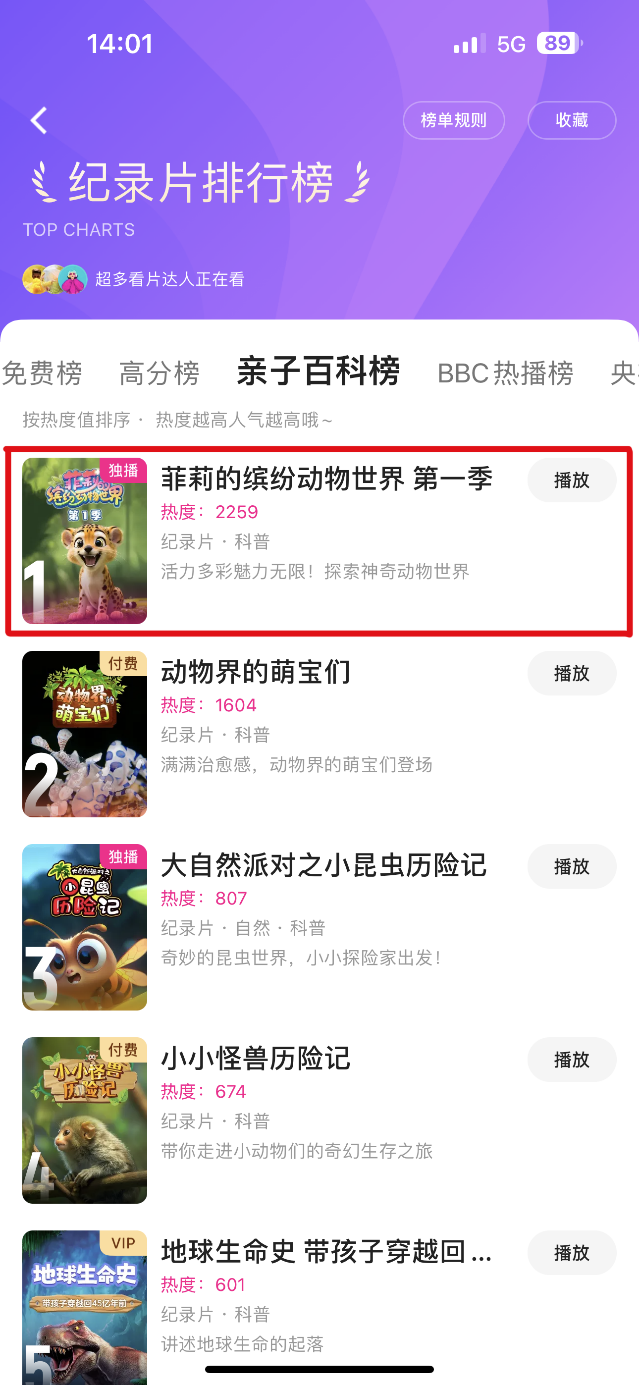The image size is (639, 1385).
Task: Open the 小小怪兽历险记 poster thumbnail
Action: pos(85,1120)
